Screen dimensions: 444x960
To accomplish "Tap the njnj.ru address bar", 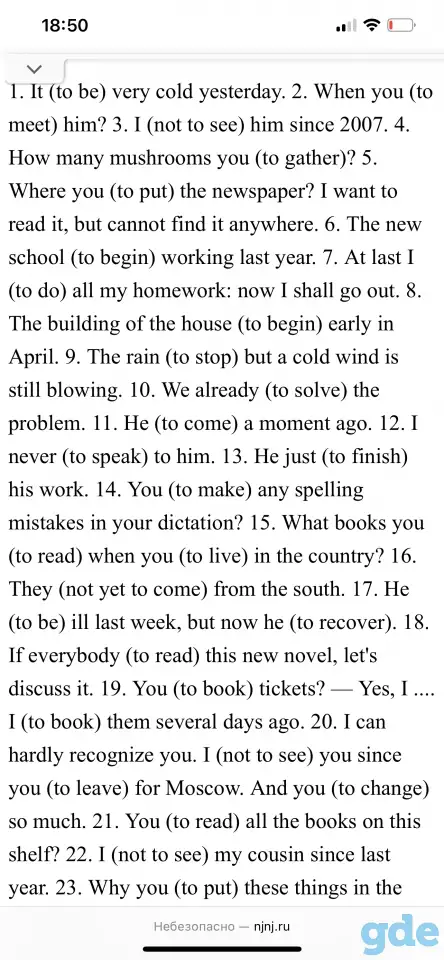I will click(222, 926).
